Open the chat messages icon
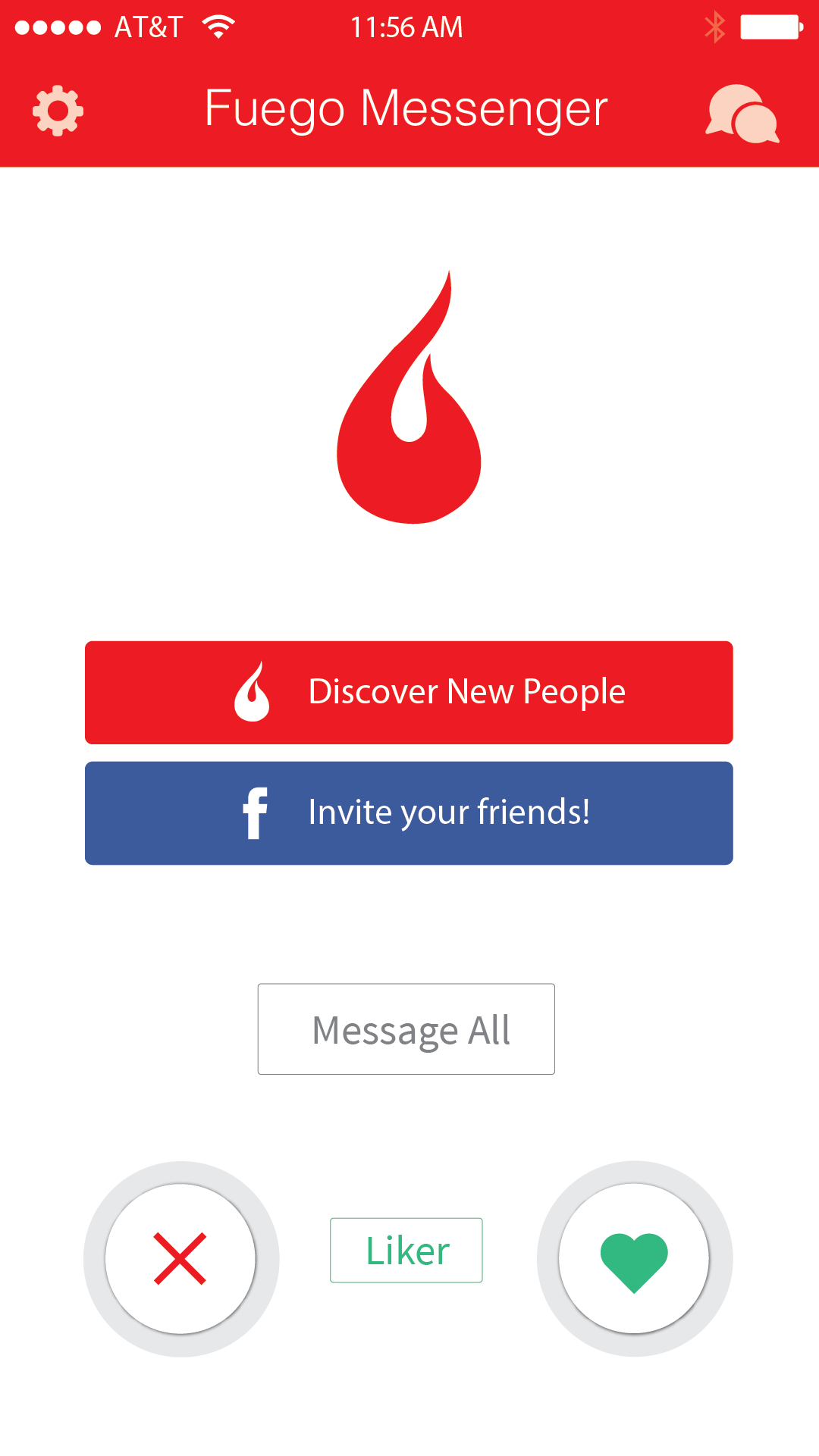 pyautogui.click(x=742, y=114)
